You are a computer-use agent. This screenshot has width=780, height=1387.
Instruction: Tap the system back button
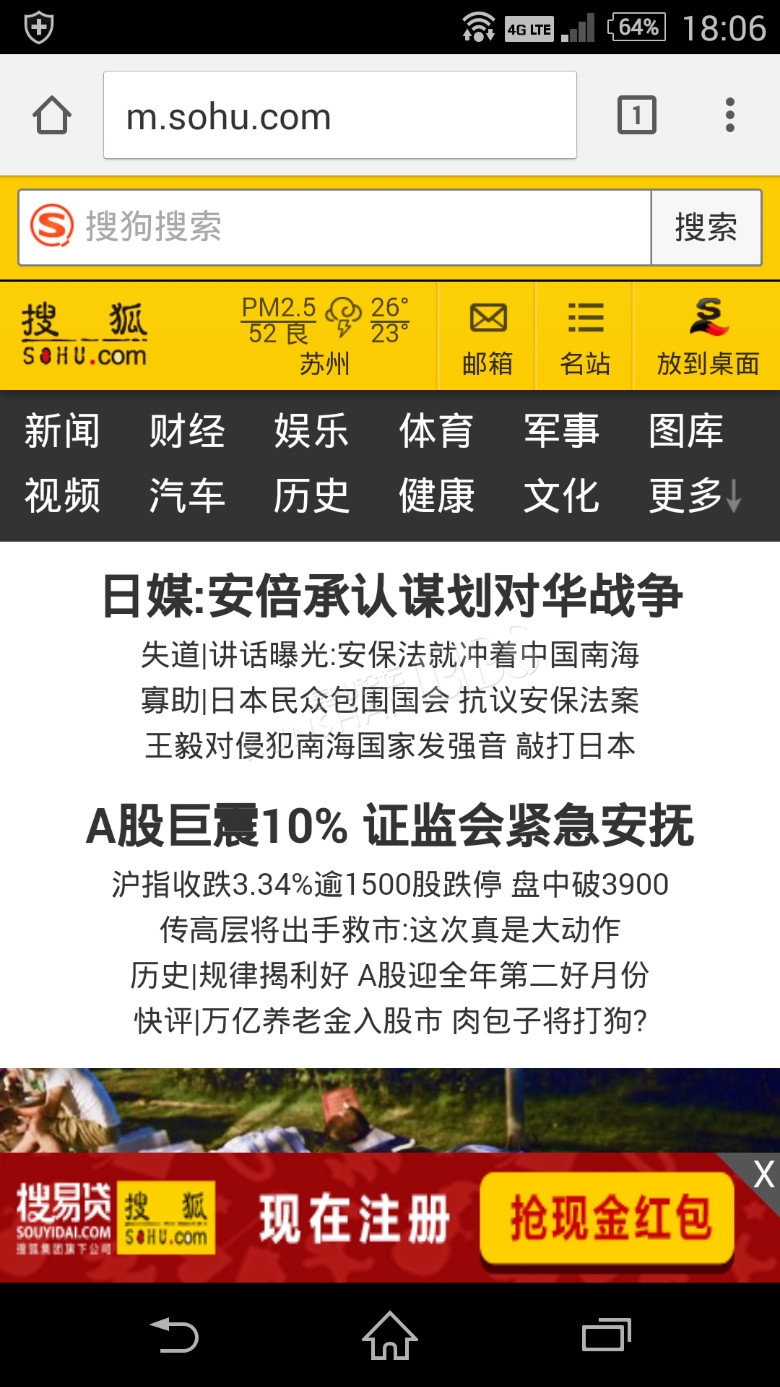pyautogui.click(x=174, y=1335)
